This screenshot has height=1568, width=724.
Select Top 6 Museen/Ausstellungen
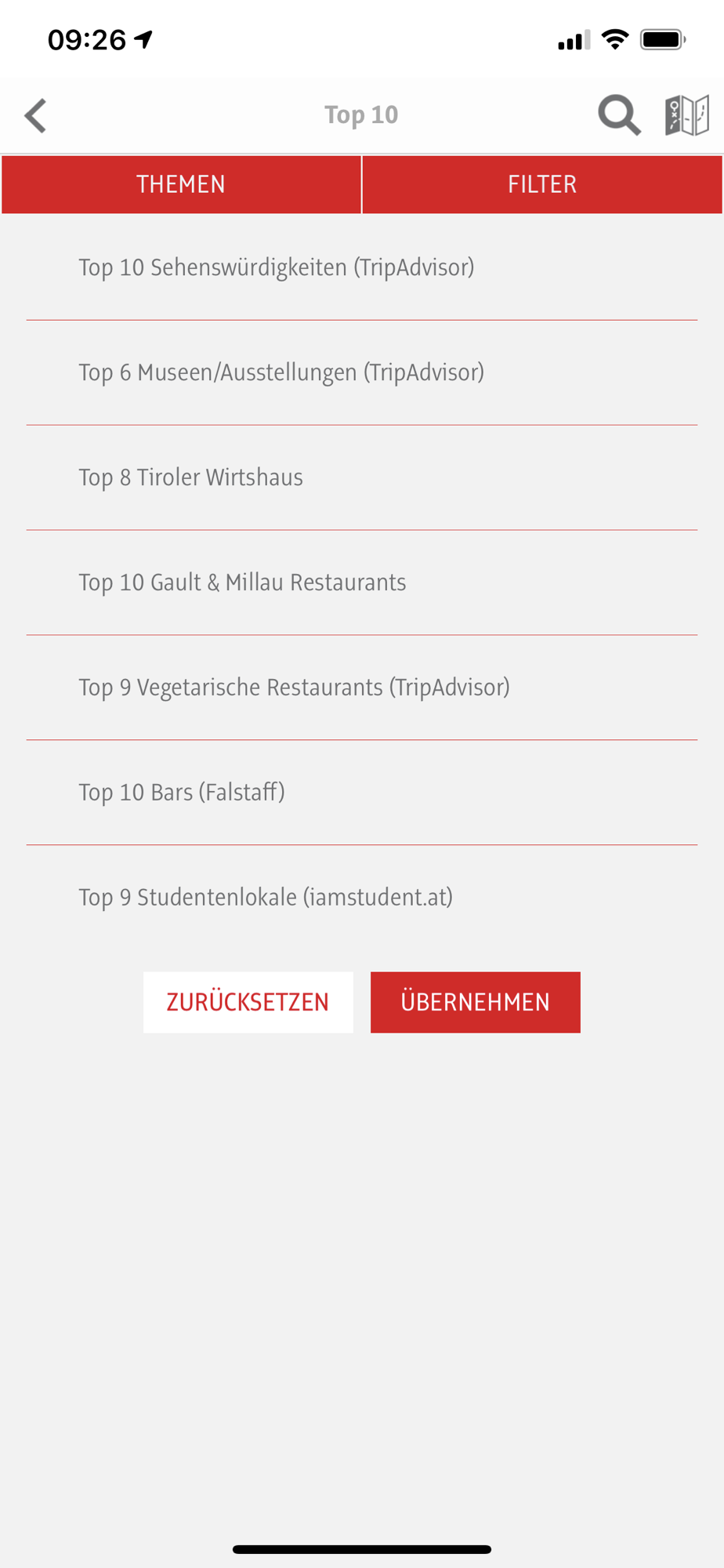(362, 373)
